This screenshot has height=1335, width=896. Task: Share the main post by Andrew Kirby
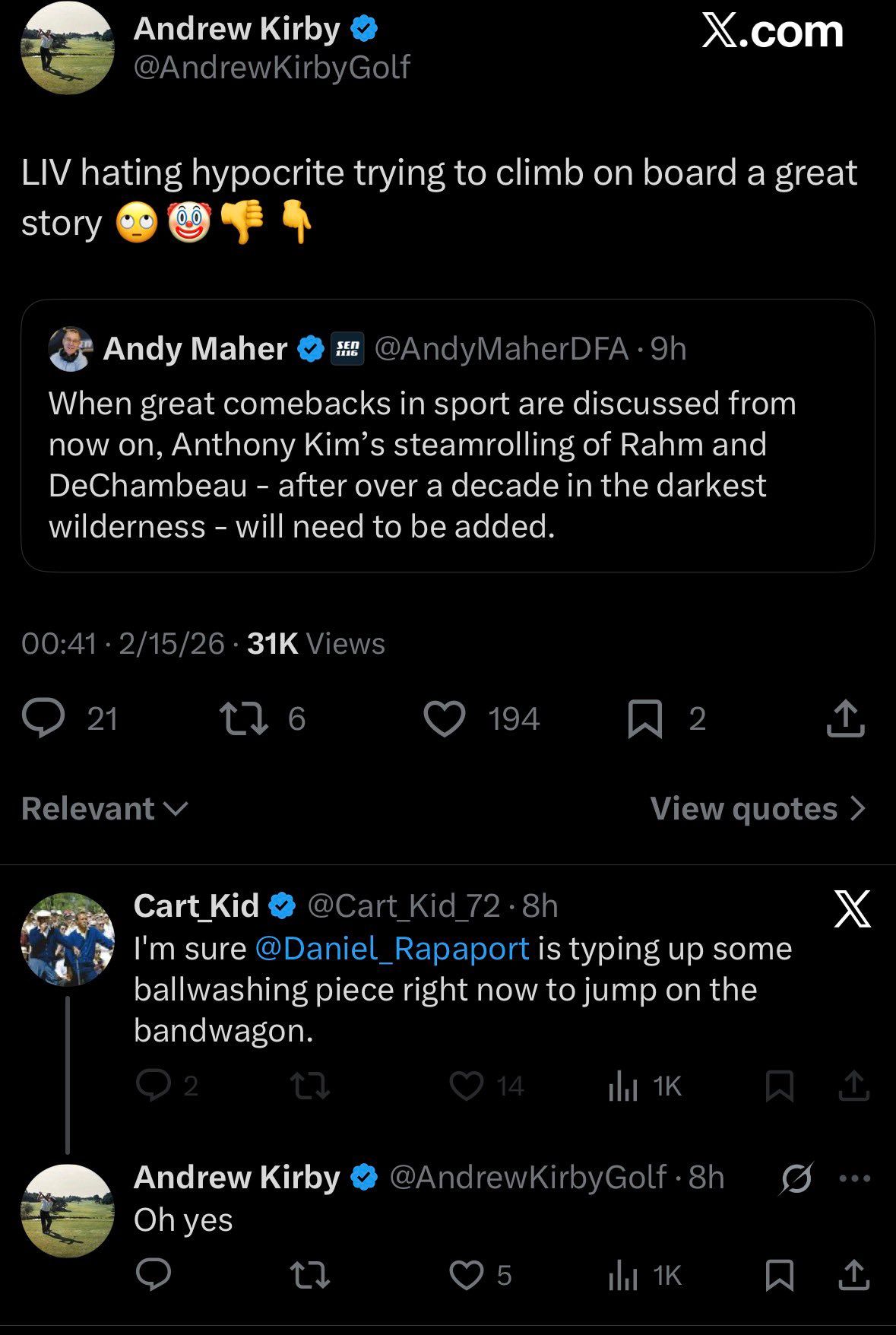pos(845,718)
